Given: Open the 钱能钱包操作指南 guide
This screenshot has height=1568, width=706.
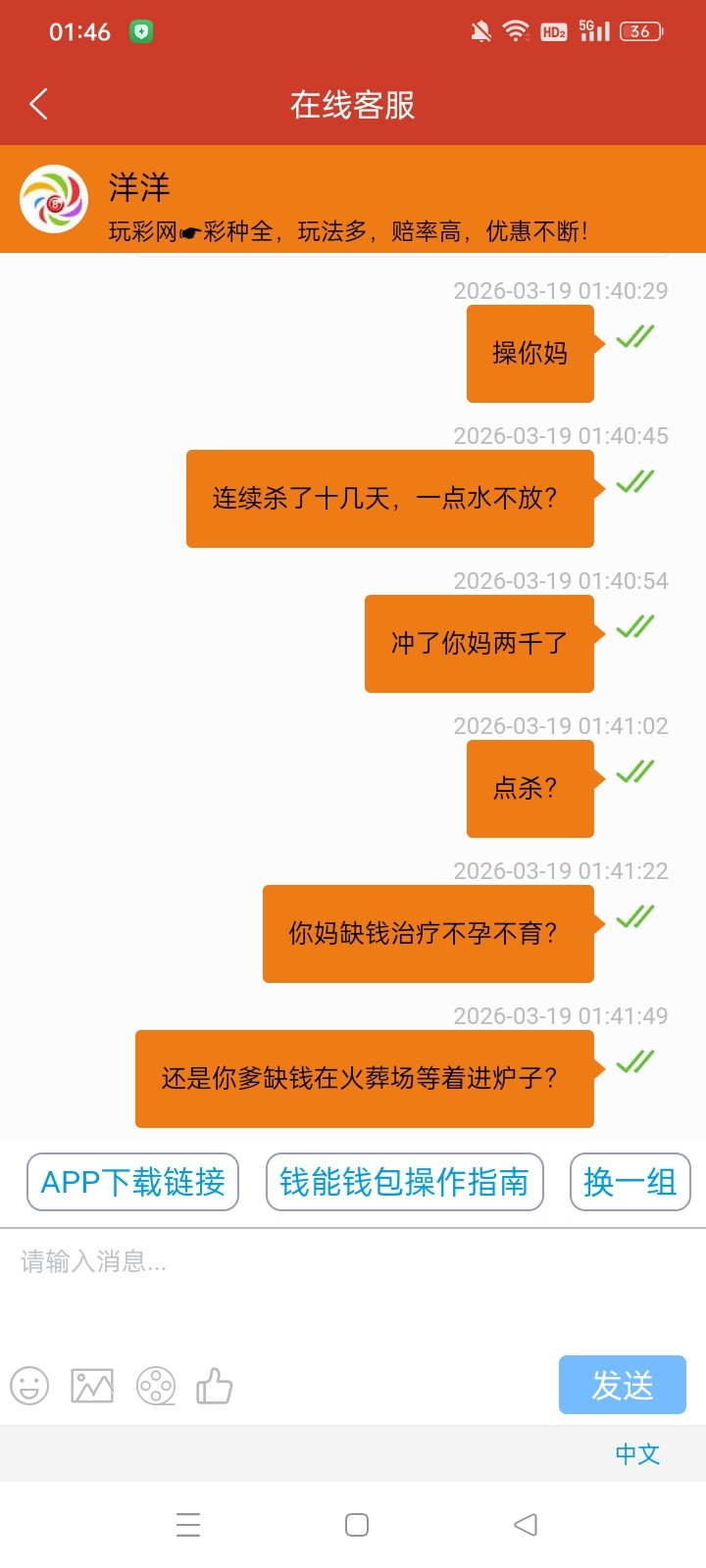Looking at the screenshot, I should [x=405, y=1183].
